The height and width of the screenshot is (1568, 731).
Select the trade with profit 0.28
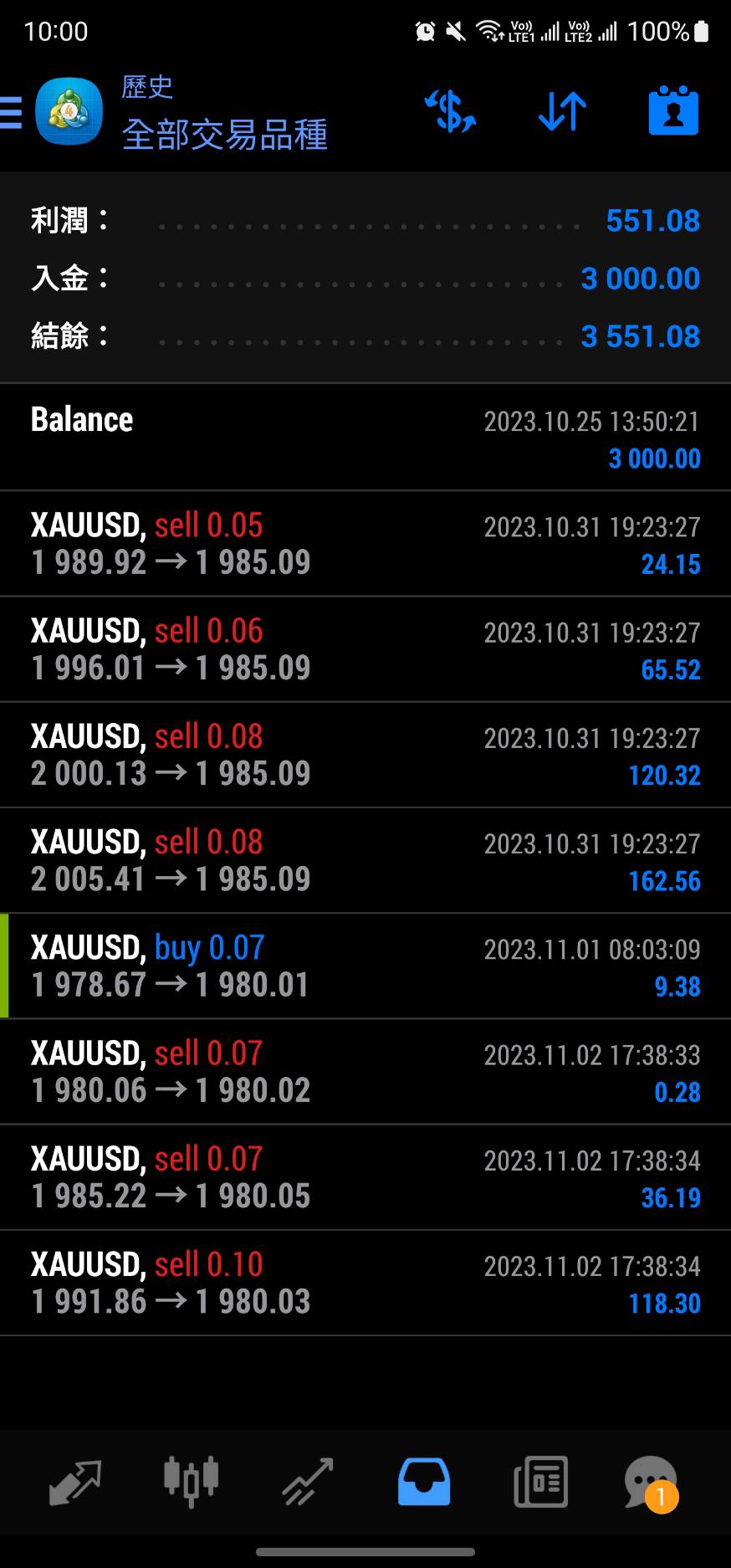365,1071
